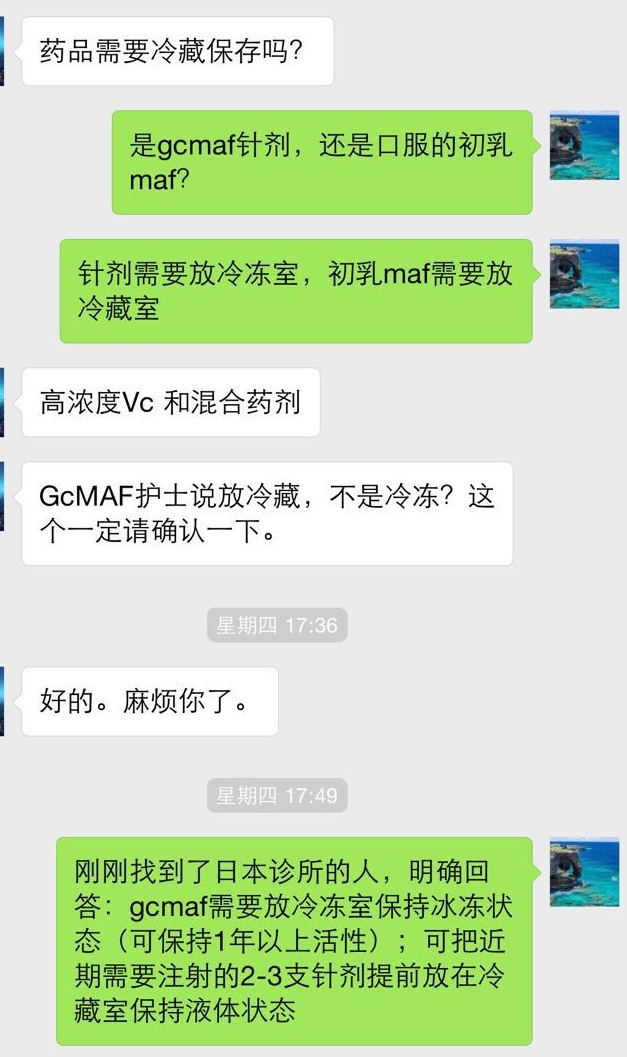Tap the avatar next to 针剂需要放冷冻室 message

click(x=584, y=274)
